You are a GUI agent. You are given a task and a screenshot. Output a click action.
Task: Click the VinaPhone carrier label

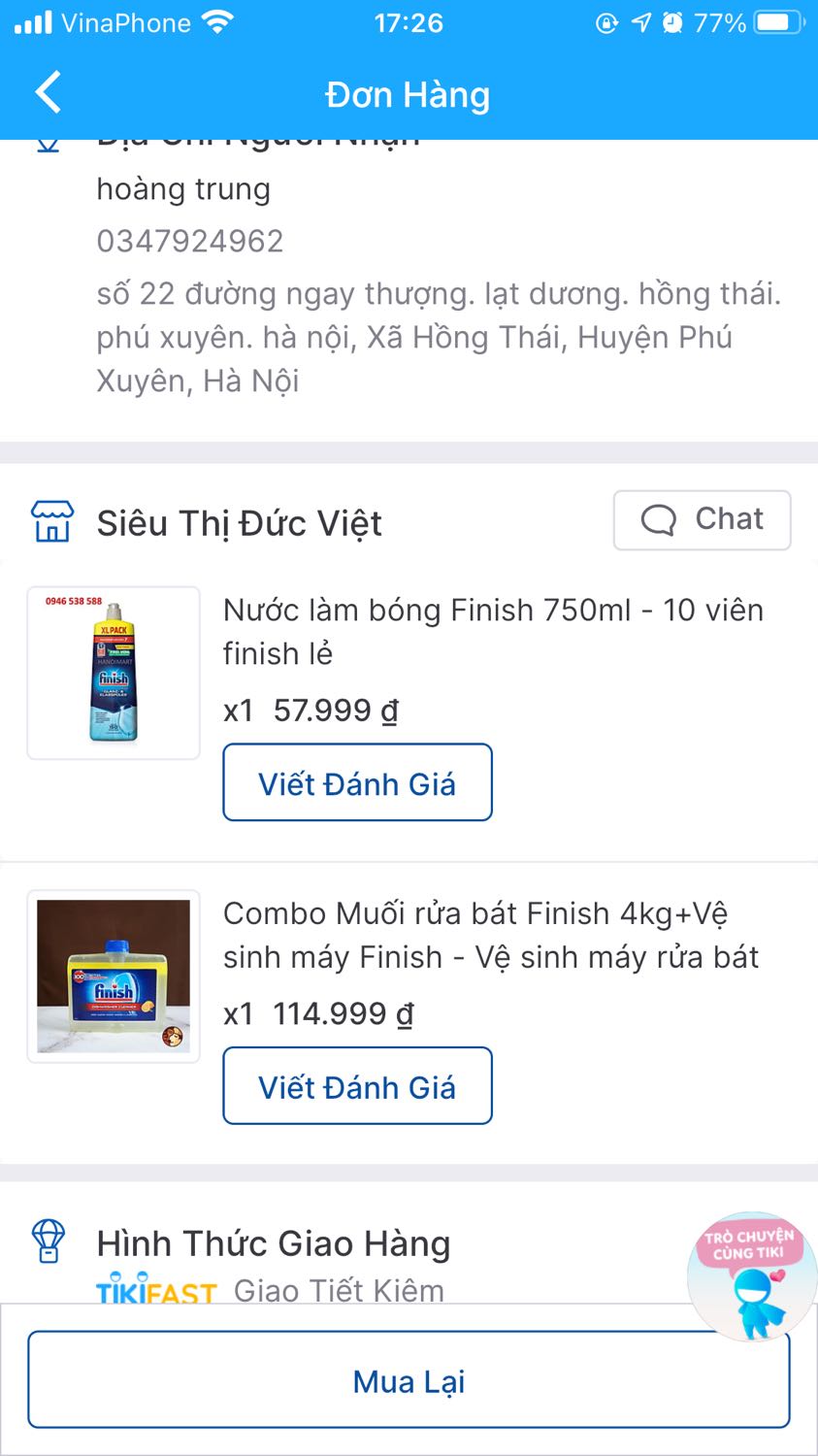(128, 22)
